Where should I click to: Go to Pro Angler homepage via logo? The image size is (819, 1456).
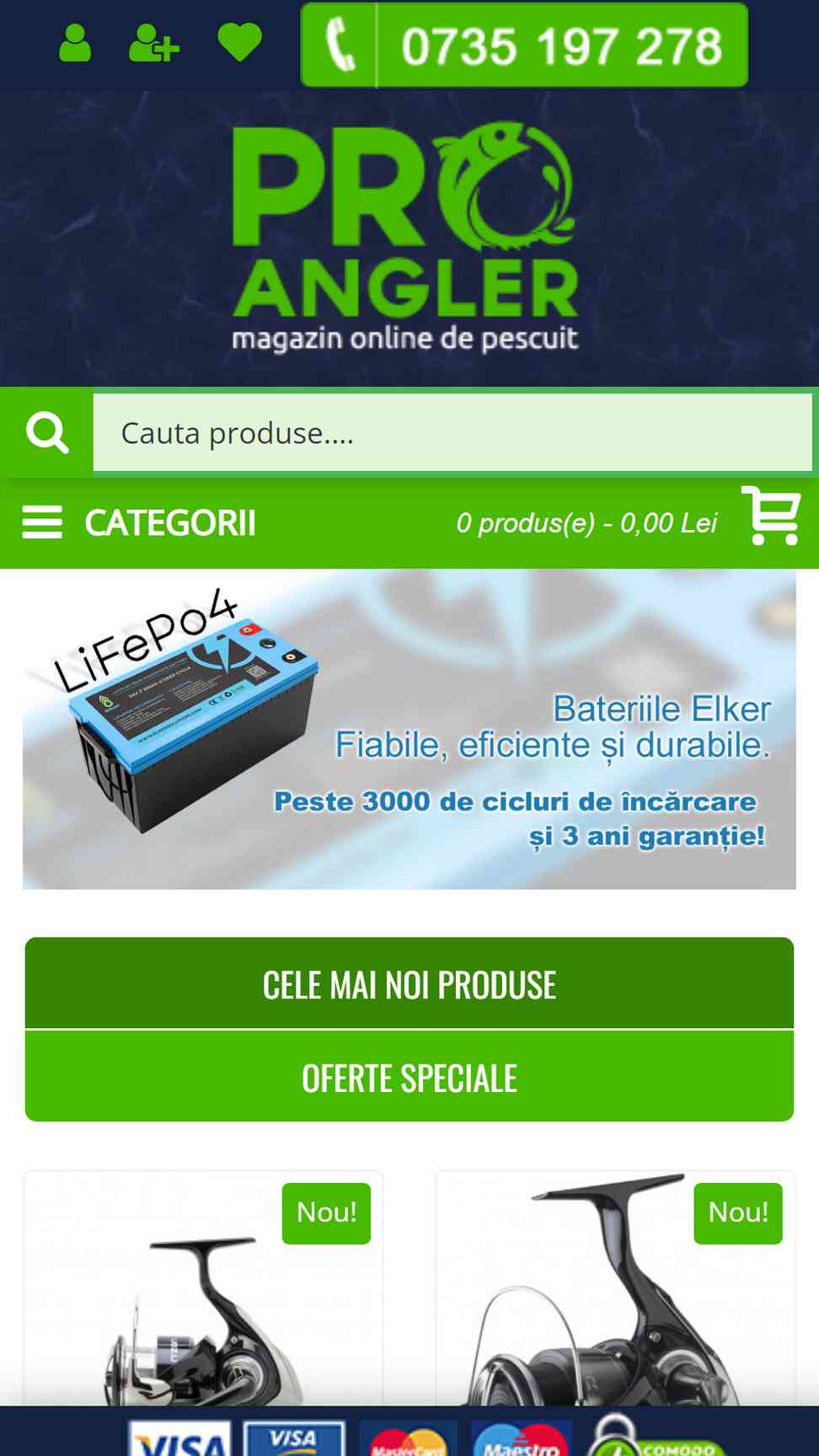point(405,238)
